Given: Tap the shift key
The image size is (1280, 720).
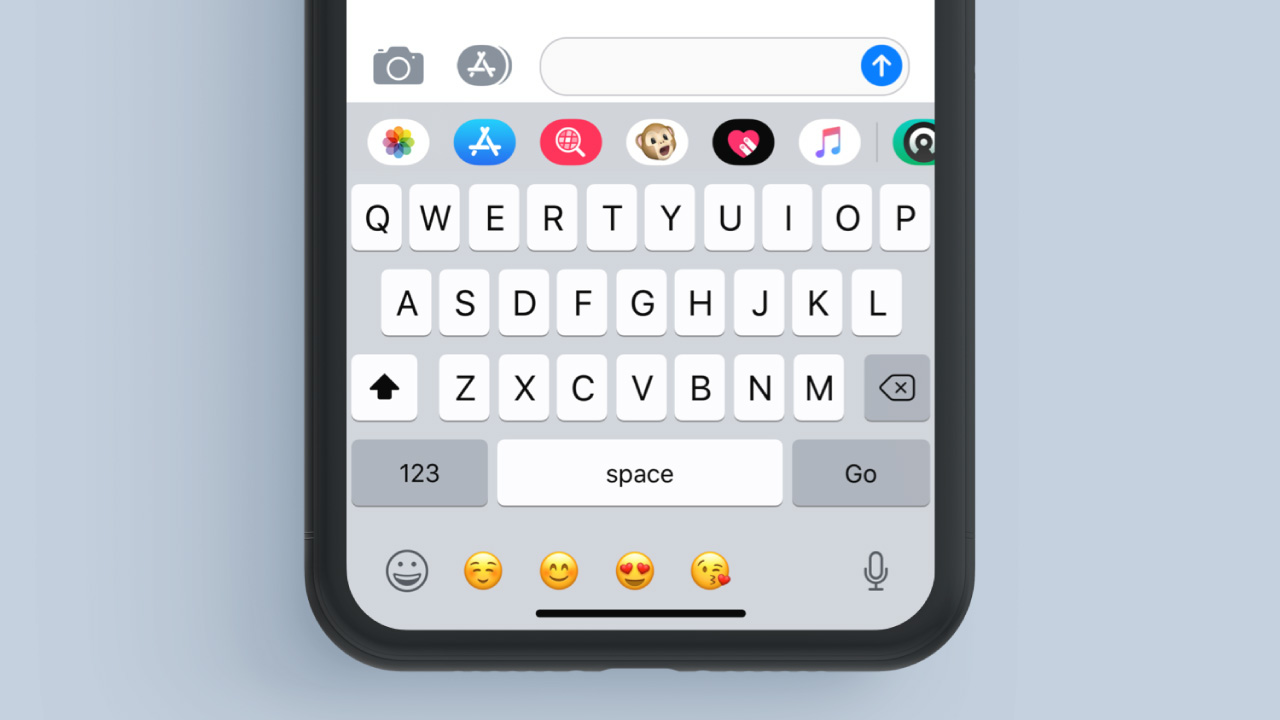Looking at the screenshot, I should (x=384, y=388).
